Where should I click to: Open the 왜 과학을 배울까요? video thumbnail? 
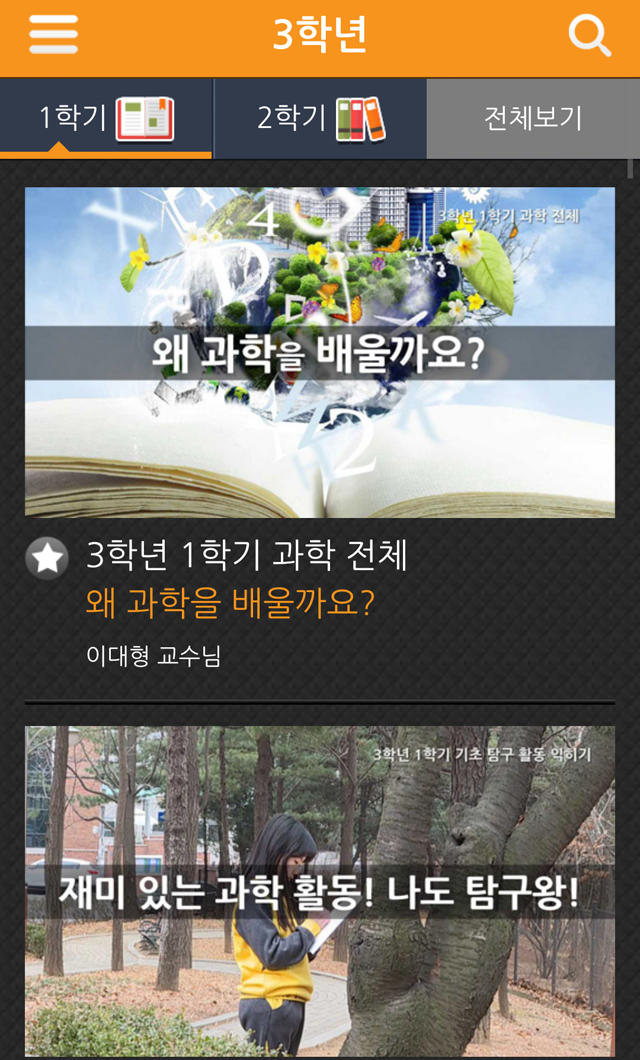pos(320,352)
